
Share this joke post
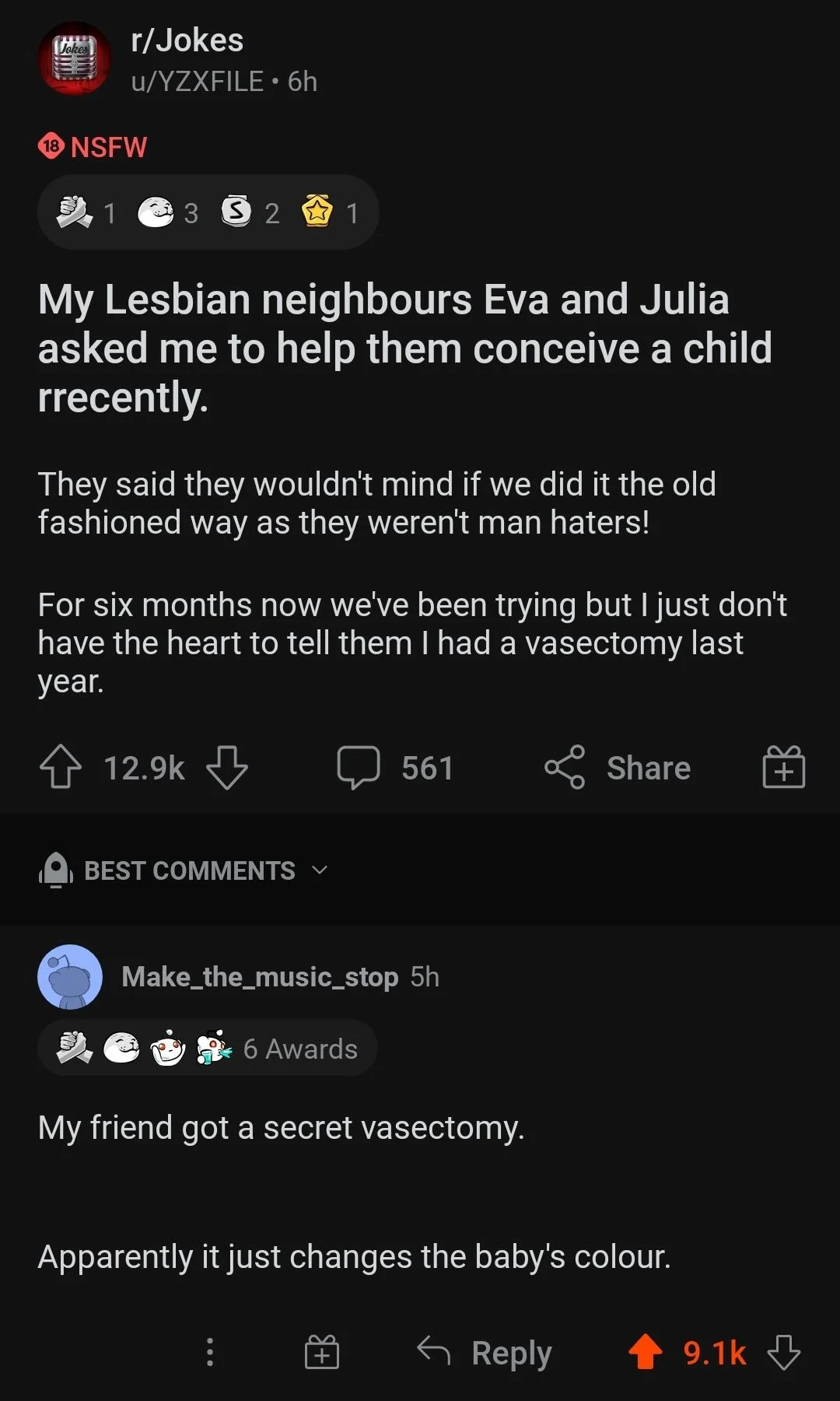click(618, 768)
